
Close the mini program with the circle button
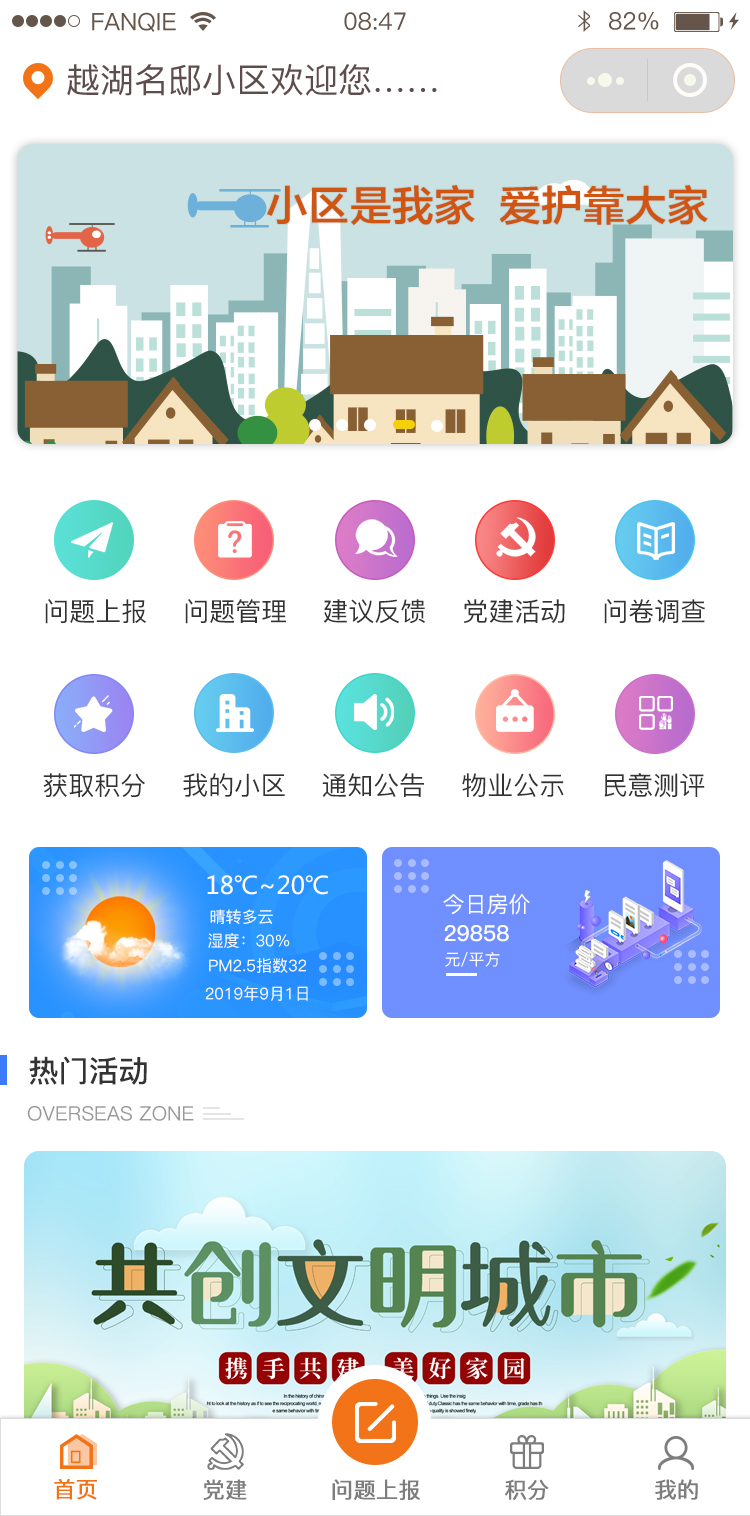coord(690,81)
